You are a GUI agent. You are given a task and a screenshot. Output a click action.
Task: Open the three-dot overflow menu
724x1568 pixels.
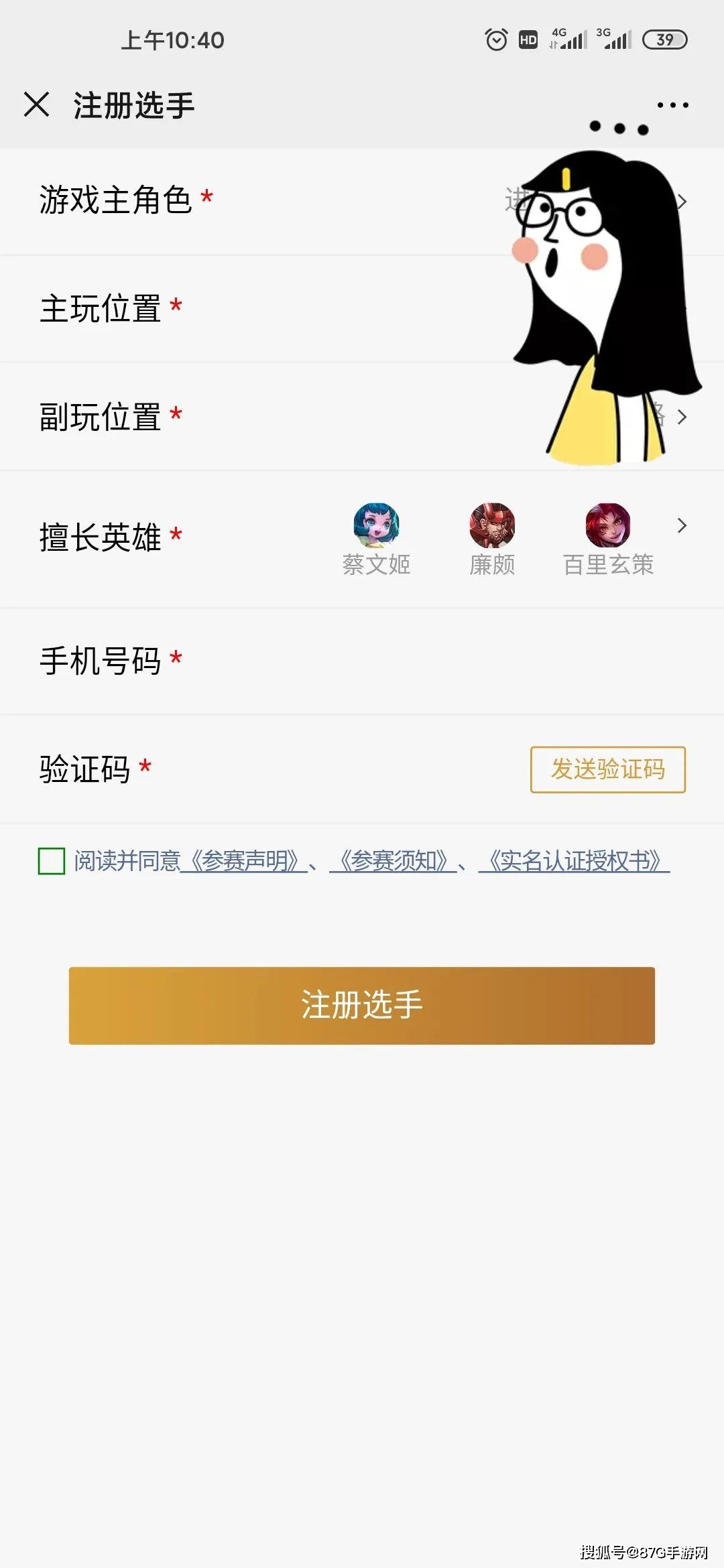(672, 105)
